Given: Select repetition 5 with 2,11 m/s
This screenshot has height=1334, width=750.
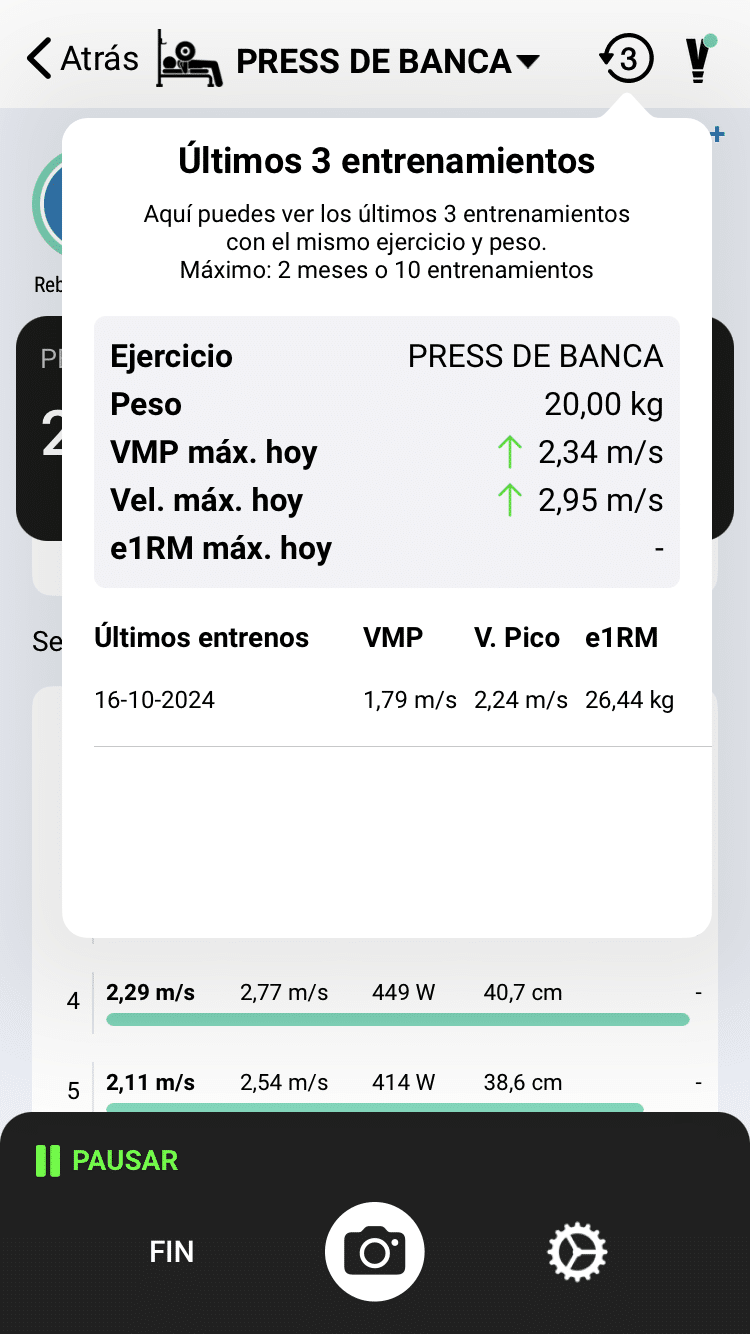Looking at the screenshot, I should tap(397, 1084).
